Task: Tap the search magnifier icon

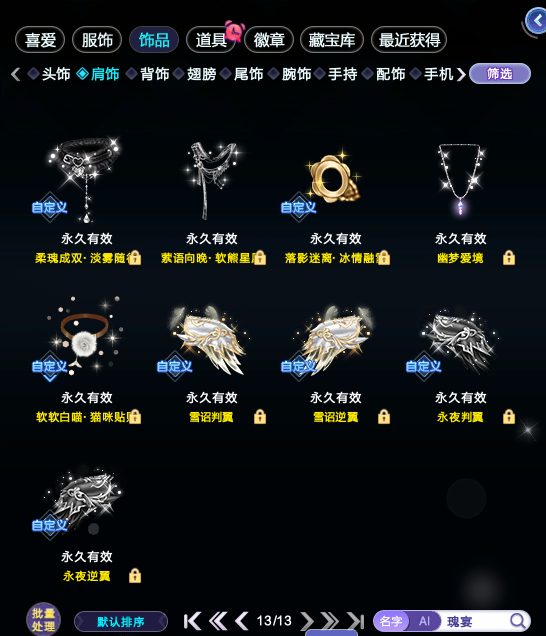Action: (x=518, y=621)
